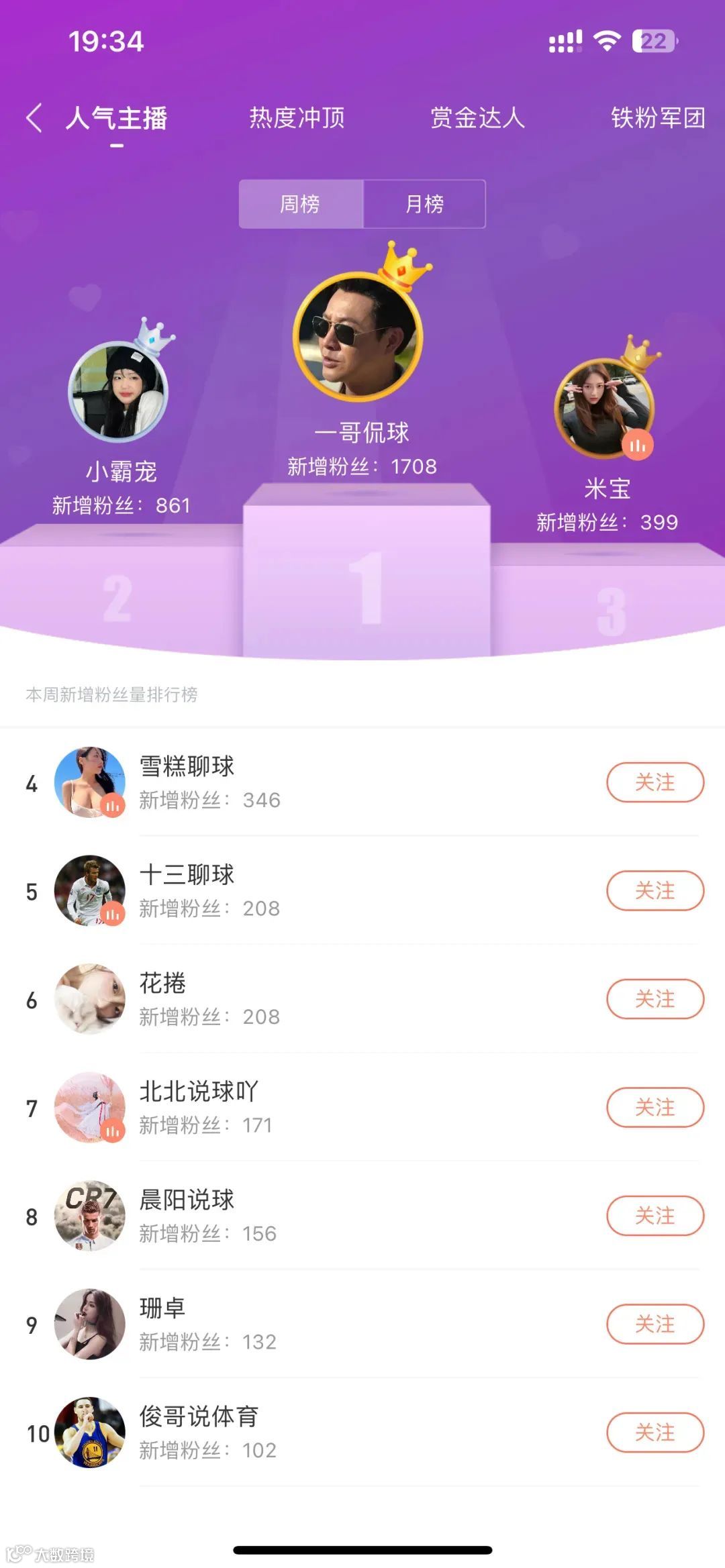Screen dimensions: 725x1568
Task: Open 小霸宠's avatar in second place
Action: coord(118,391)
